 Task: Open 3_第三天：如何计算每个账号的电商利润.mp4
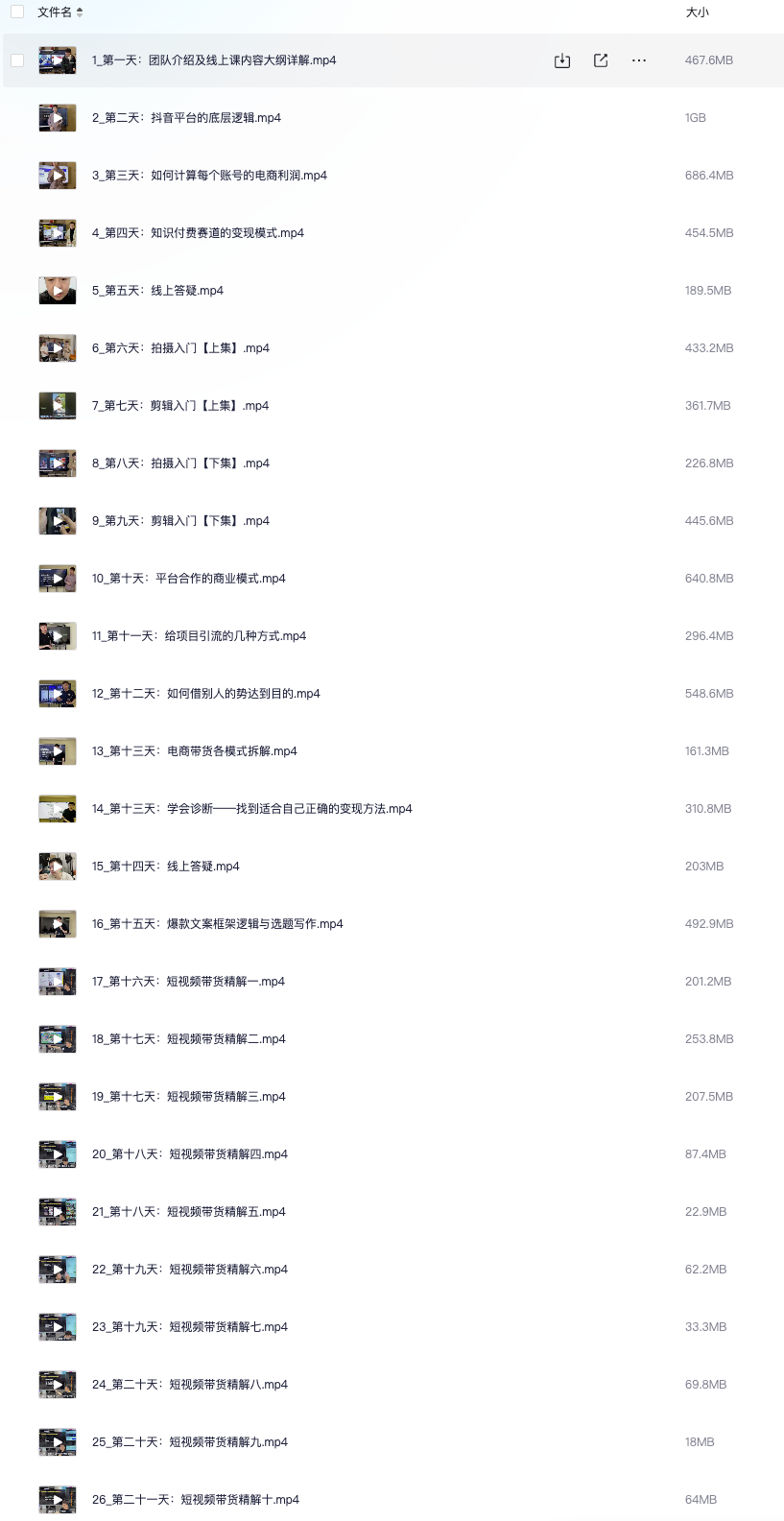[209, 176]
